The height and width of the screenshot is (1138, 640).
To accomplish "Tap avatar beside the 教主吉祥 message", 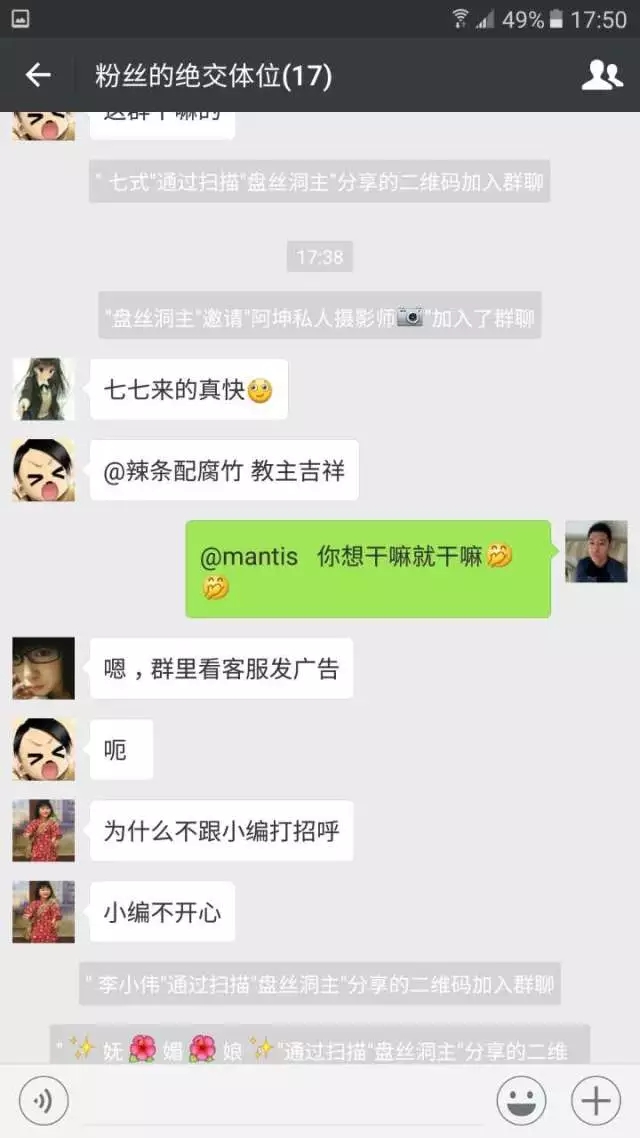I will (43, 470).
